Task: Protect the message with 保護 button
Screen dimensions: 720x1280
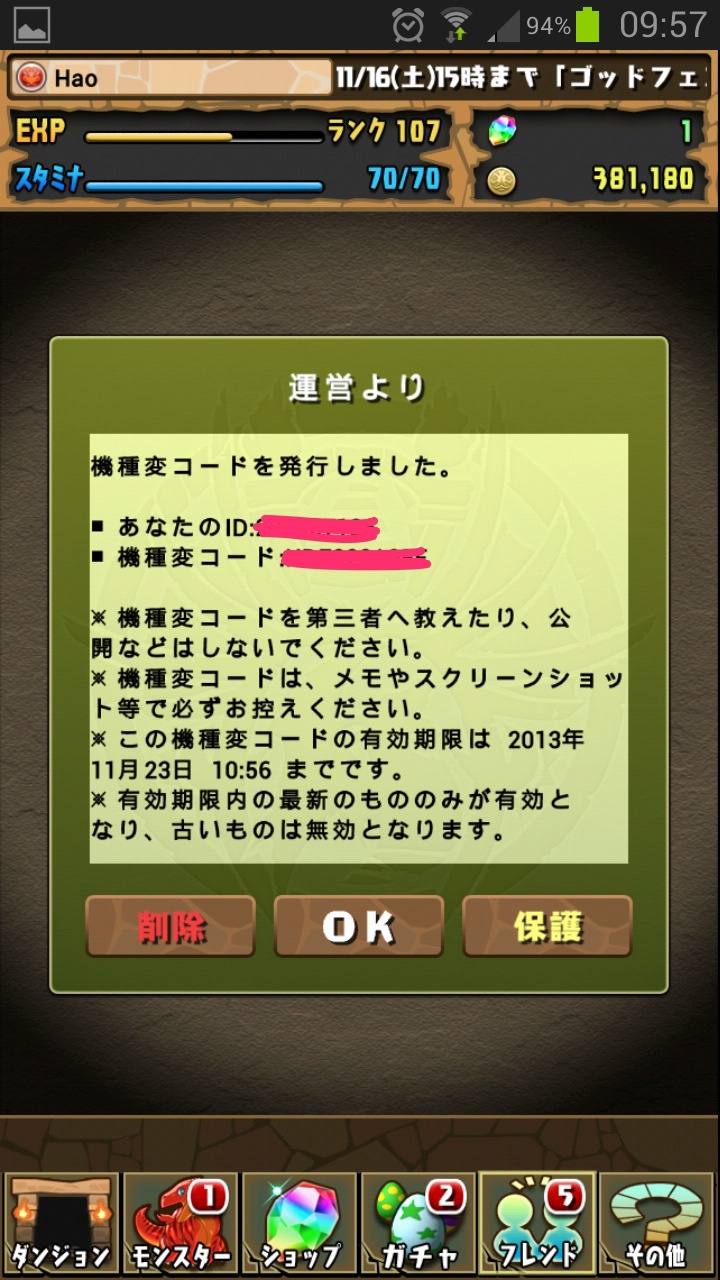Action: (547, 926)
